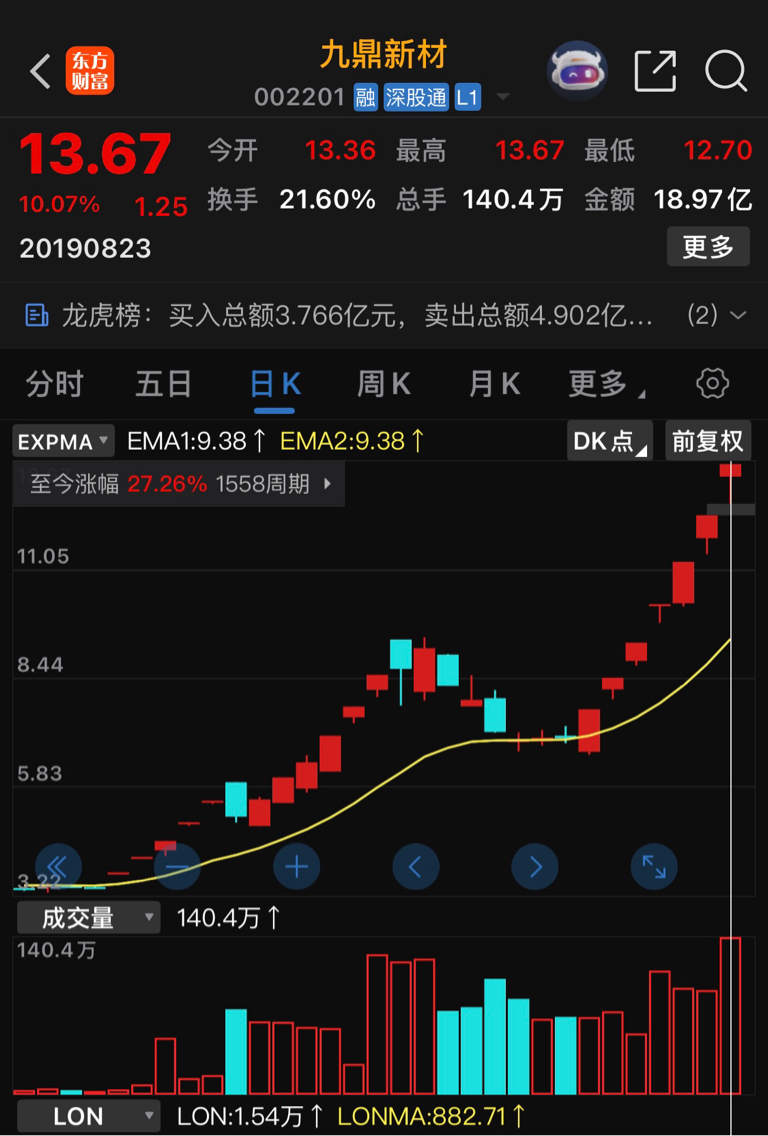This screenshot has height=1136, width=768.
Task: Open stock search magnifier
Action: pos(726,72)
